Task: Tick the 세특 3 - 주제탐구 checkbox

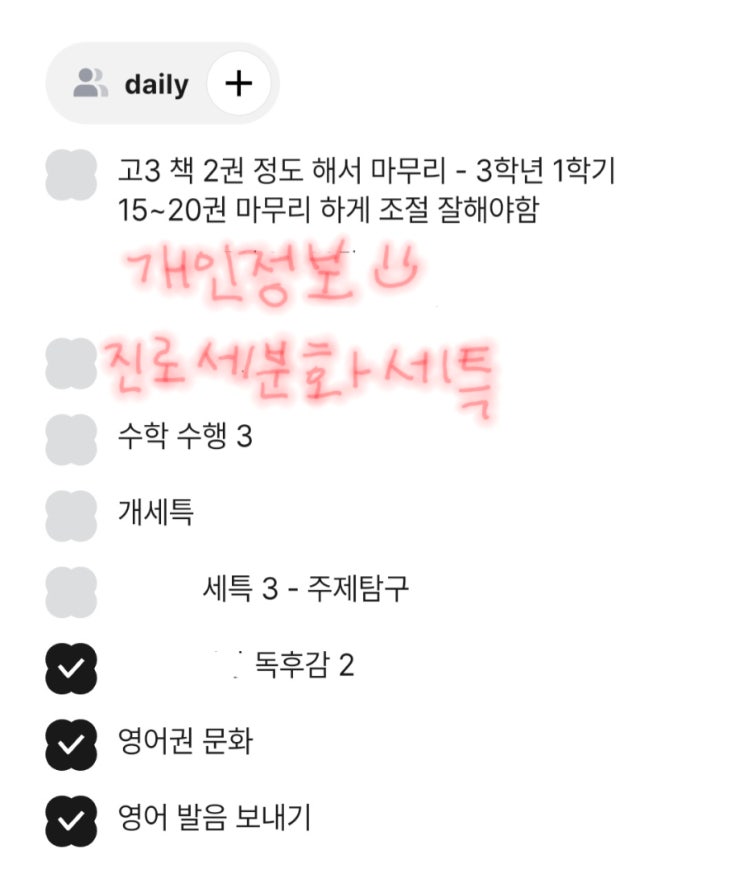Action: coord(71,591)
